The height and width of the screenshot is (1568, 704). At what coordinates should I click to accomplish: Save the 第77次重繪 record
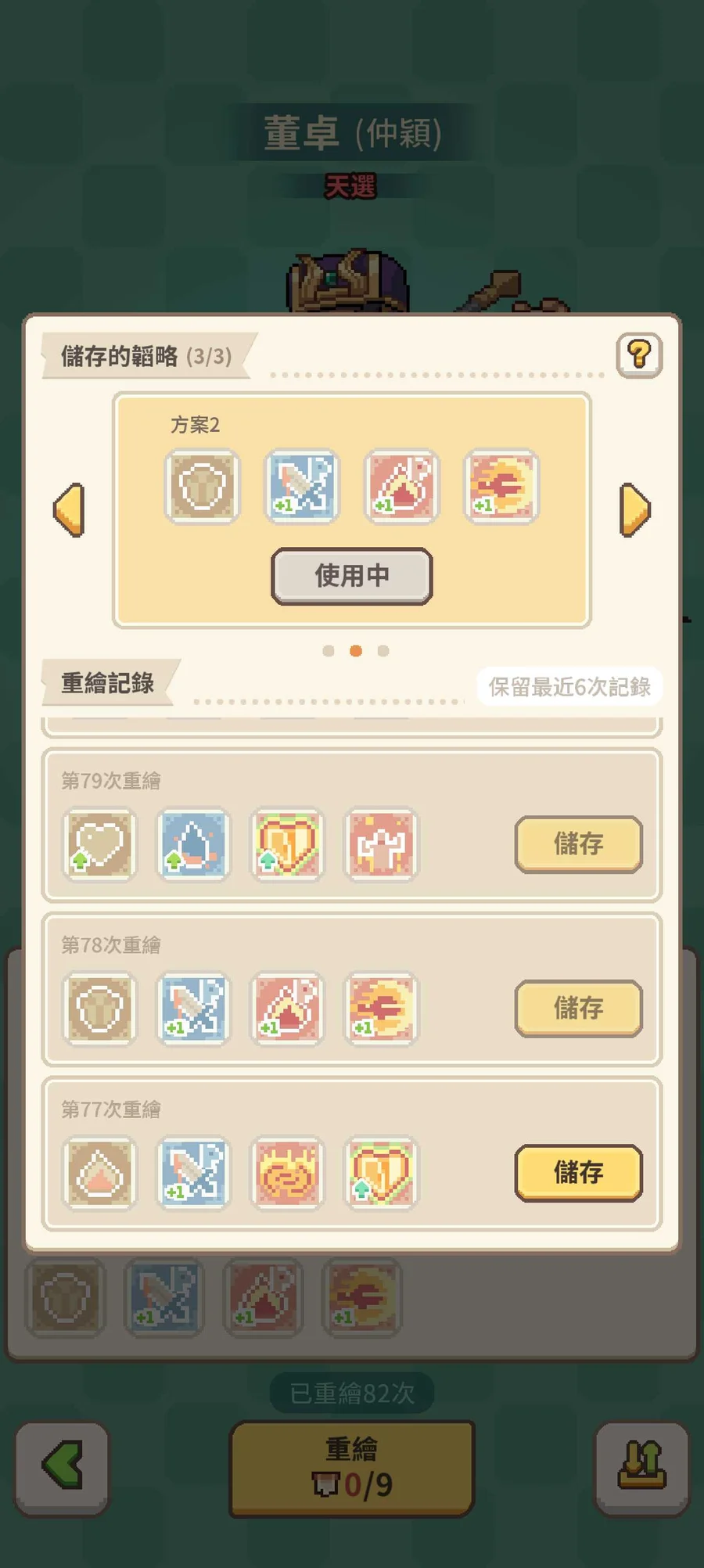578,1173
